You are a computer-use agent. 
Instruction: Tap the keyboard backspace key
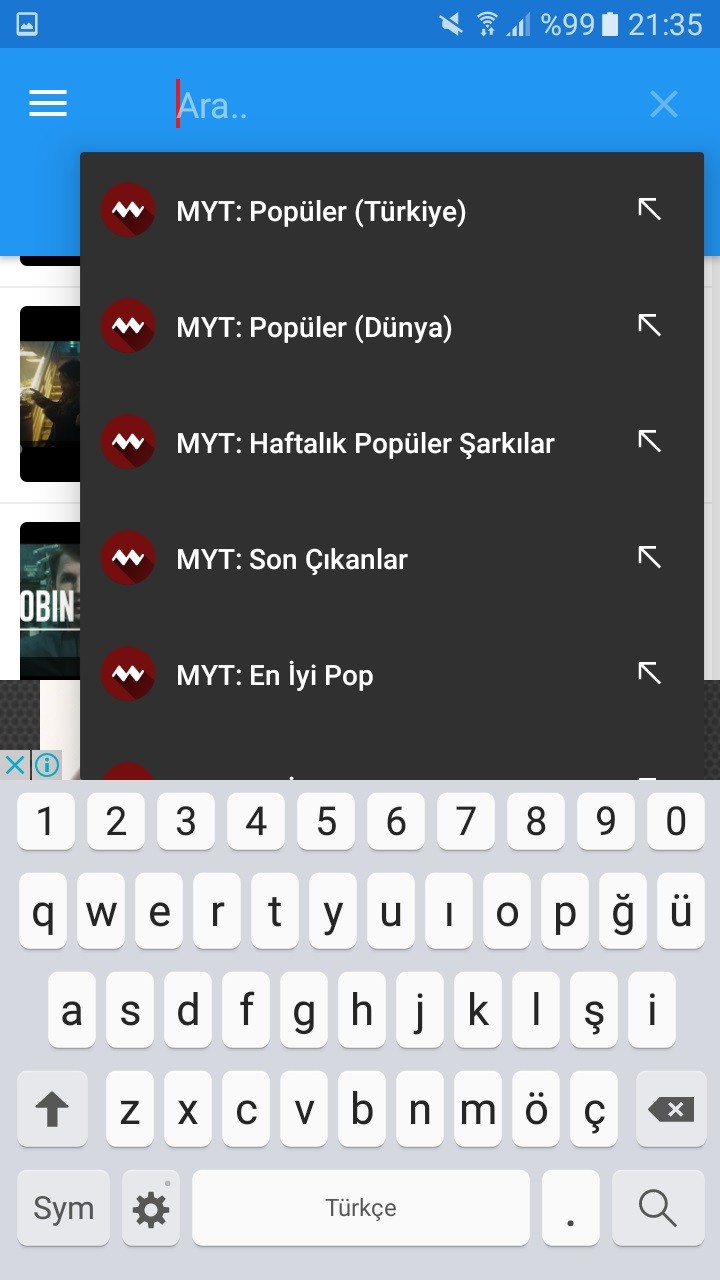670,1109
